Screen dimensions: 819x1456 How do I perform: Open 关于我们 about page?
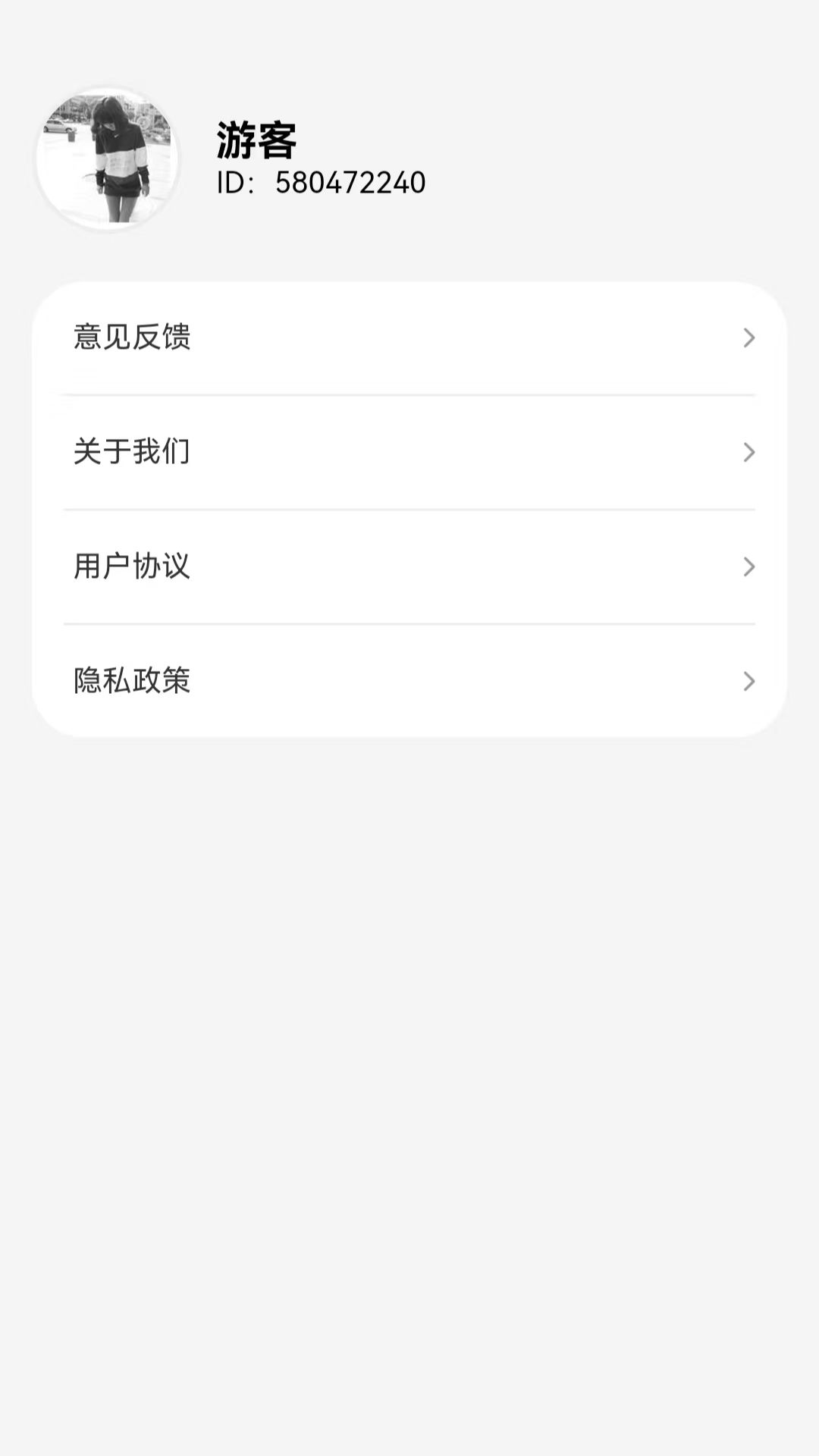point(409,451)
